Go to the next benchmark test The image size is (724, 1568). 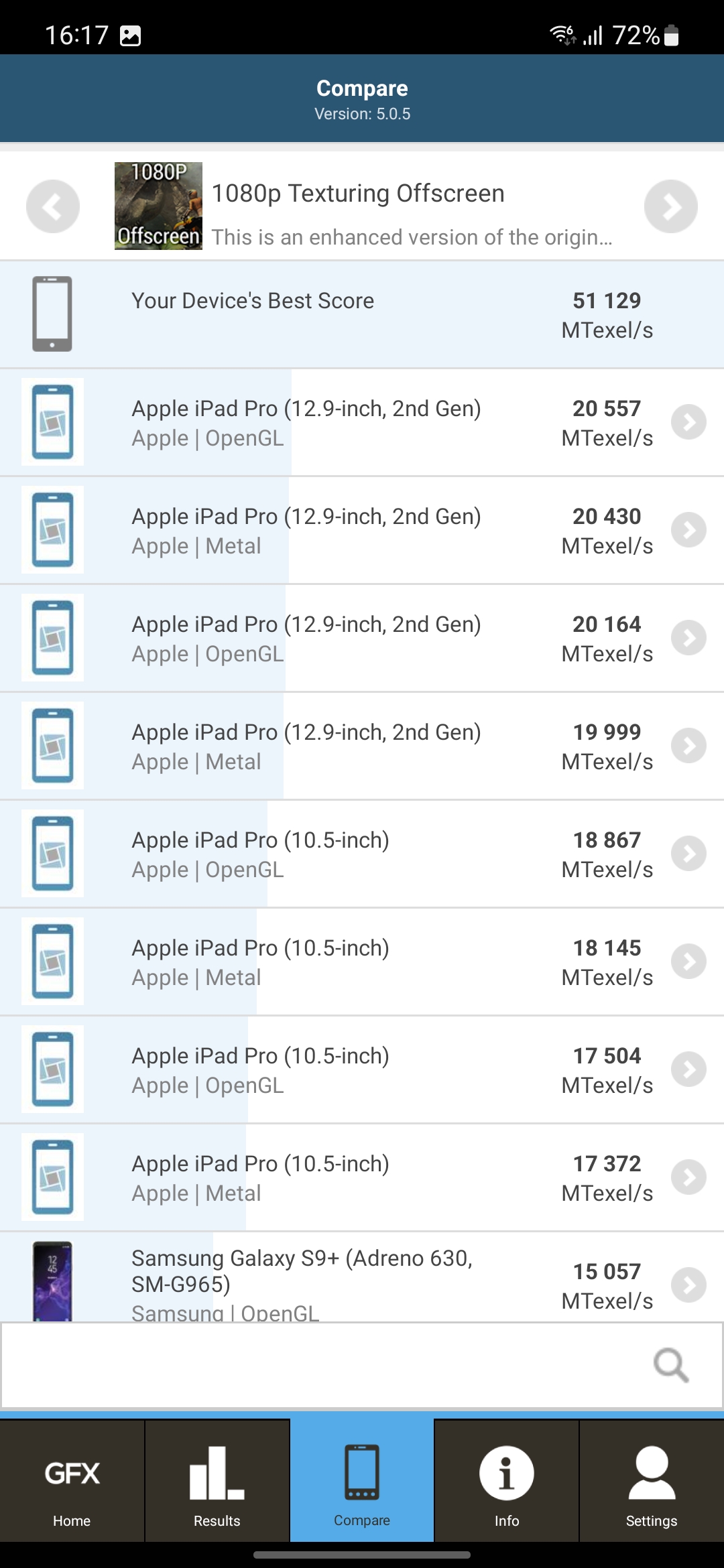(670, 206)
